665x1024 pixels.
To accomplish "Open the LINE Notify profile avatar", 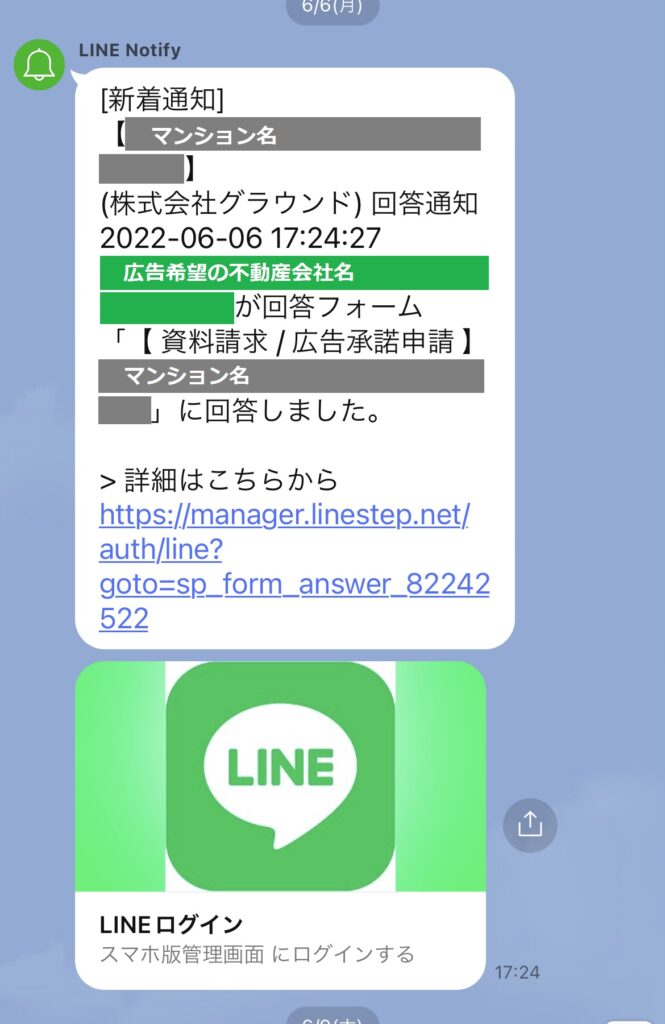I will tap(39, 65).
